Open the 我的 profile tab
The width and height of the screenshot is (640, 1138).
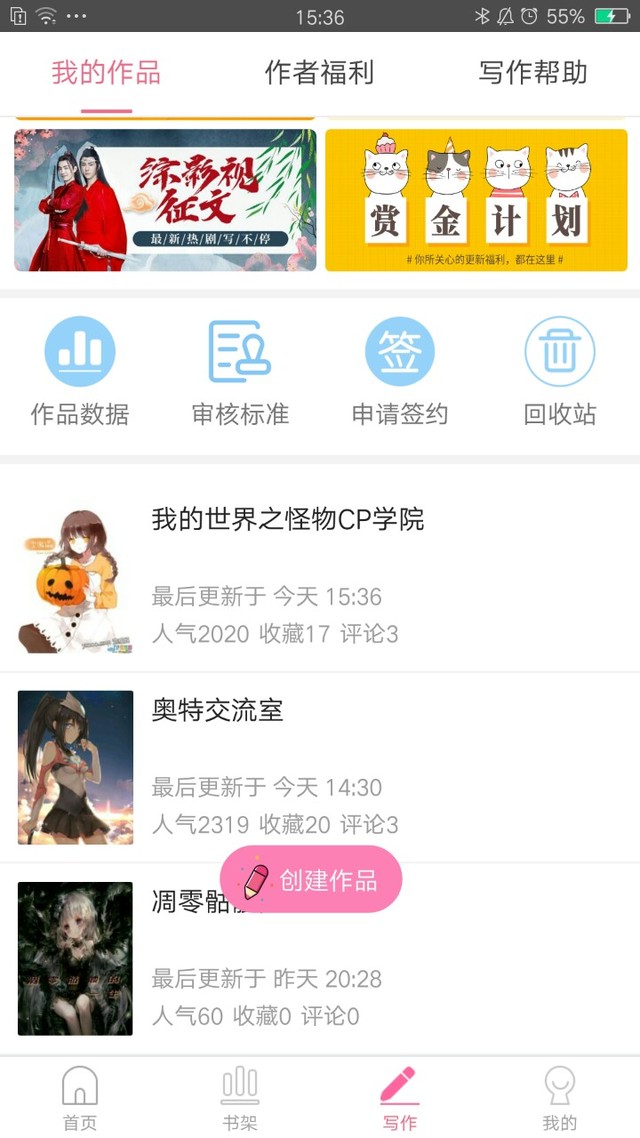pyautogui.click(x=560, y=1098)
